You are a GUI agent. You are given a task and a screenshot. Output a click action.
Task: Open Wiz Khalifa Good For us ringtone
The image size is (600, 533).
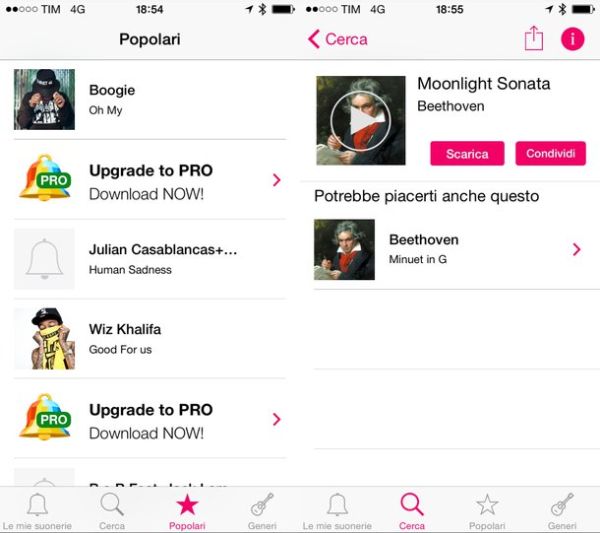click(x=150, y=339)
